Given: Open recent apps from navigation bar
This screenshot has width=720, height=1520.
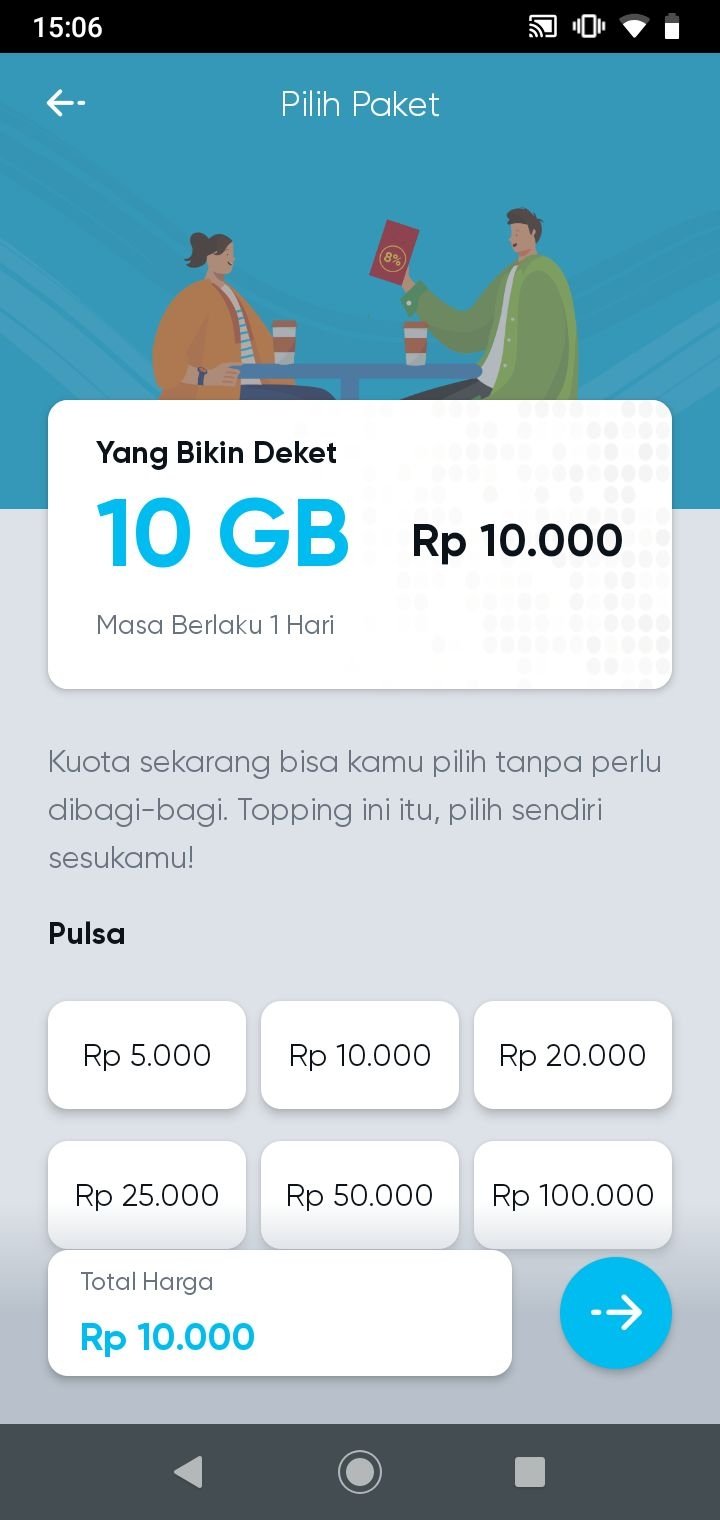Looking at the screenshot, I should coord(529,1472).
